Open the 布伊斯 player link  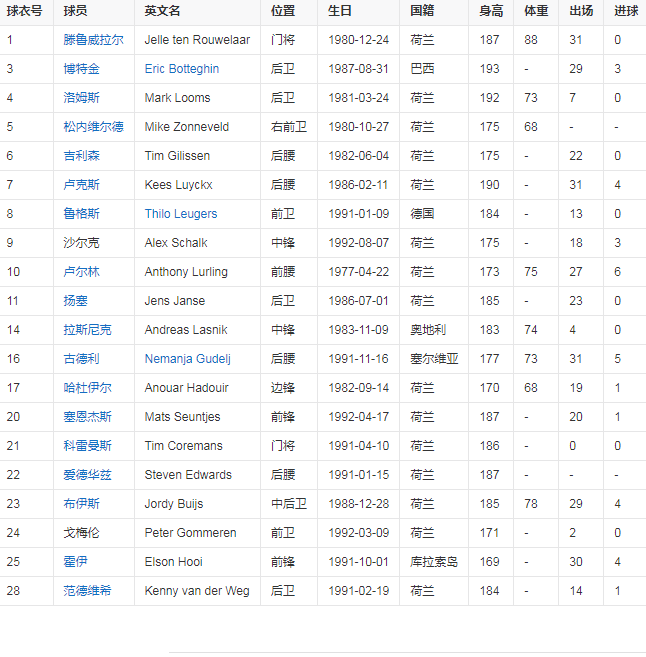point(81,504)
